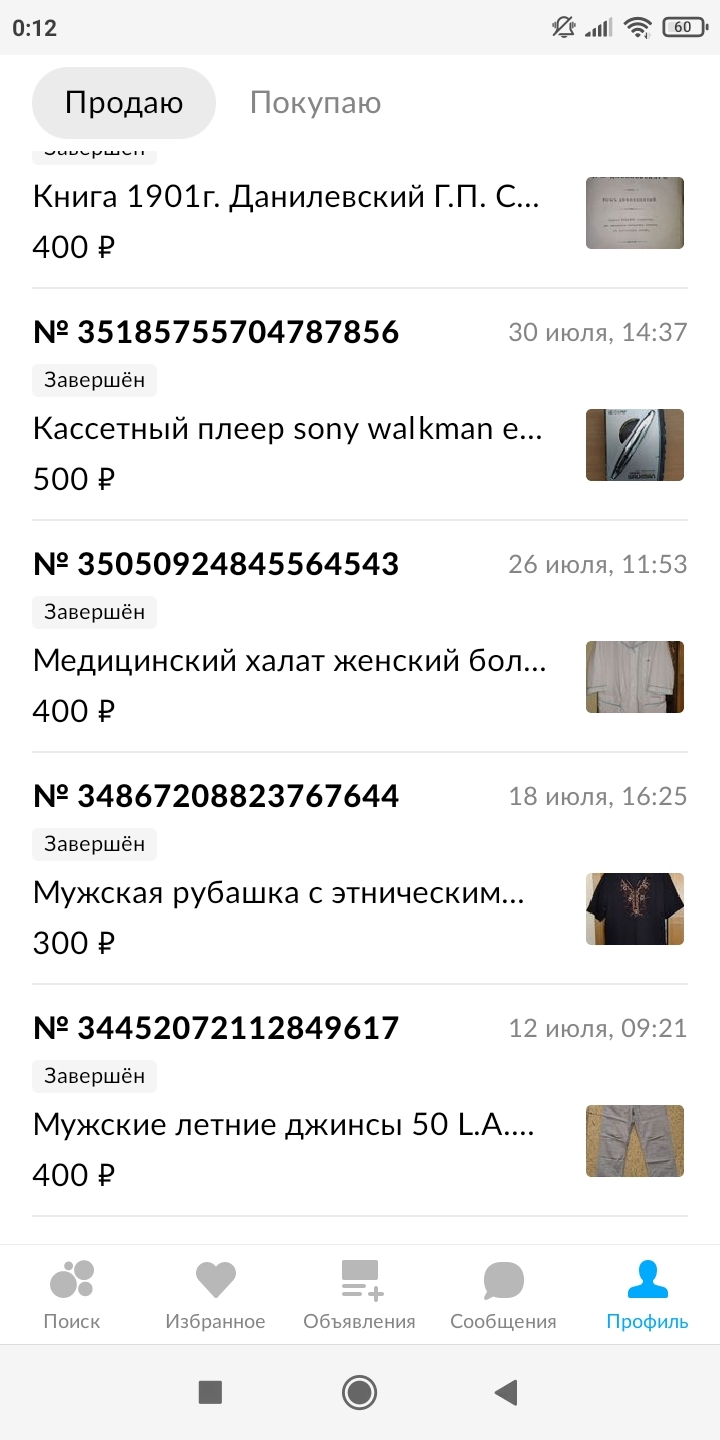Open the Мужские летние джинсы order
Image resolution: width=720 pixels, height=1440 pixels.
[284, 1125]
